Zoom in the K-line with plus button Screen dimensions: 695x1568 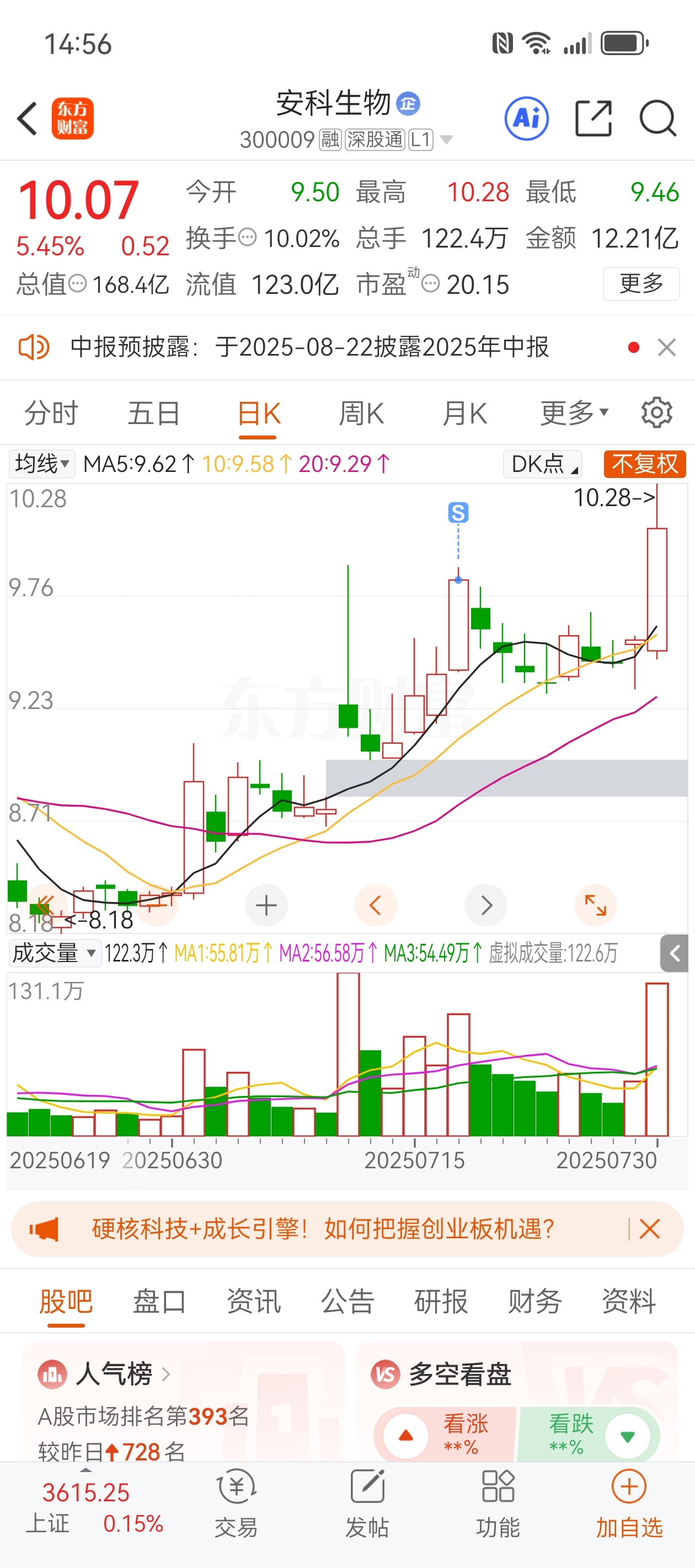(266, 905)
